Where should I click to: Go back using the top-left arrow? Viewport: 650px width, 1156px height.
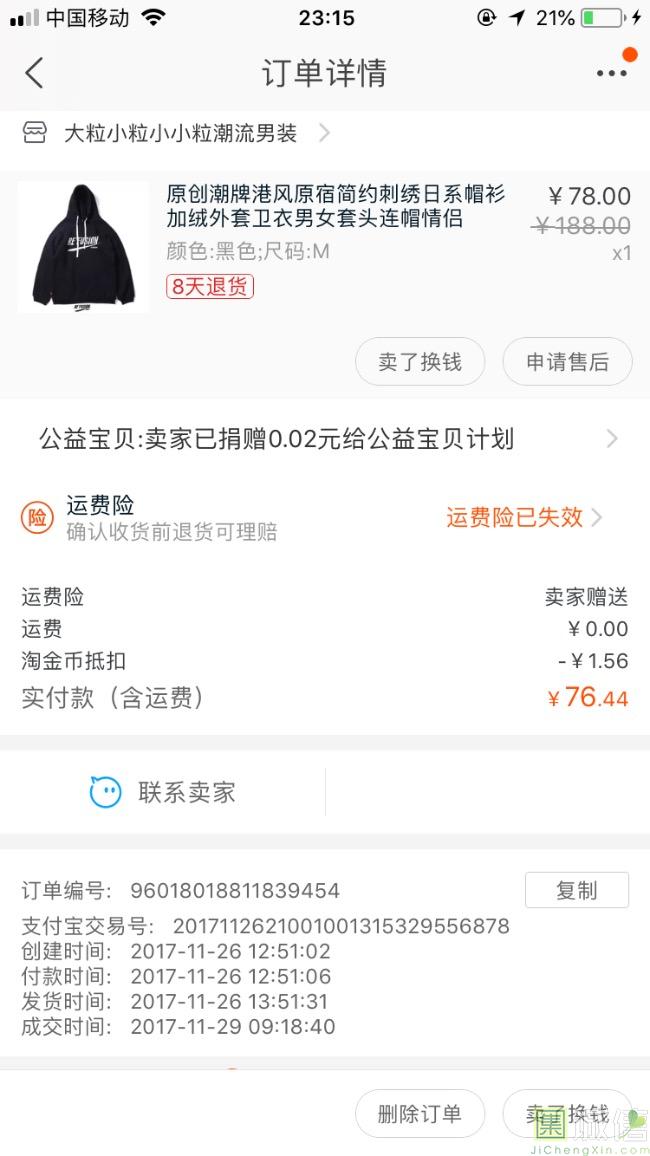click(35, 73)
